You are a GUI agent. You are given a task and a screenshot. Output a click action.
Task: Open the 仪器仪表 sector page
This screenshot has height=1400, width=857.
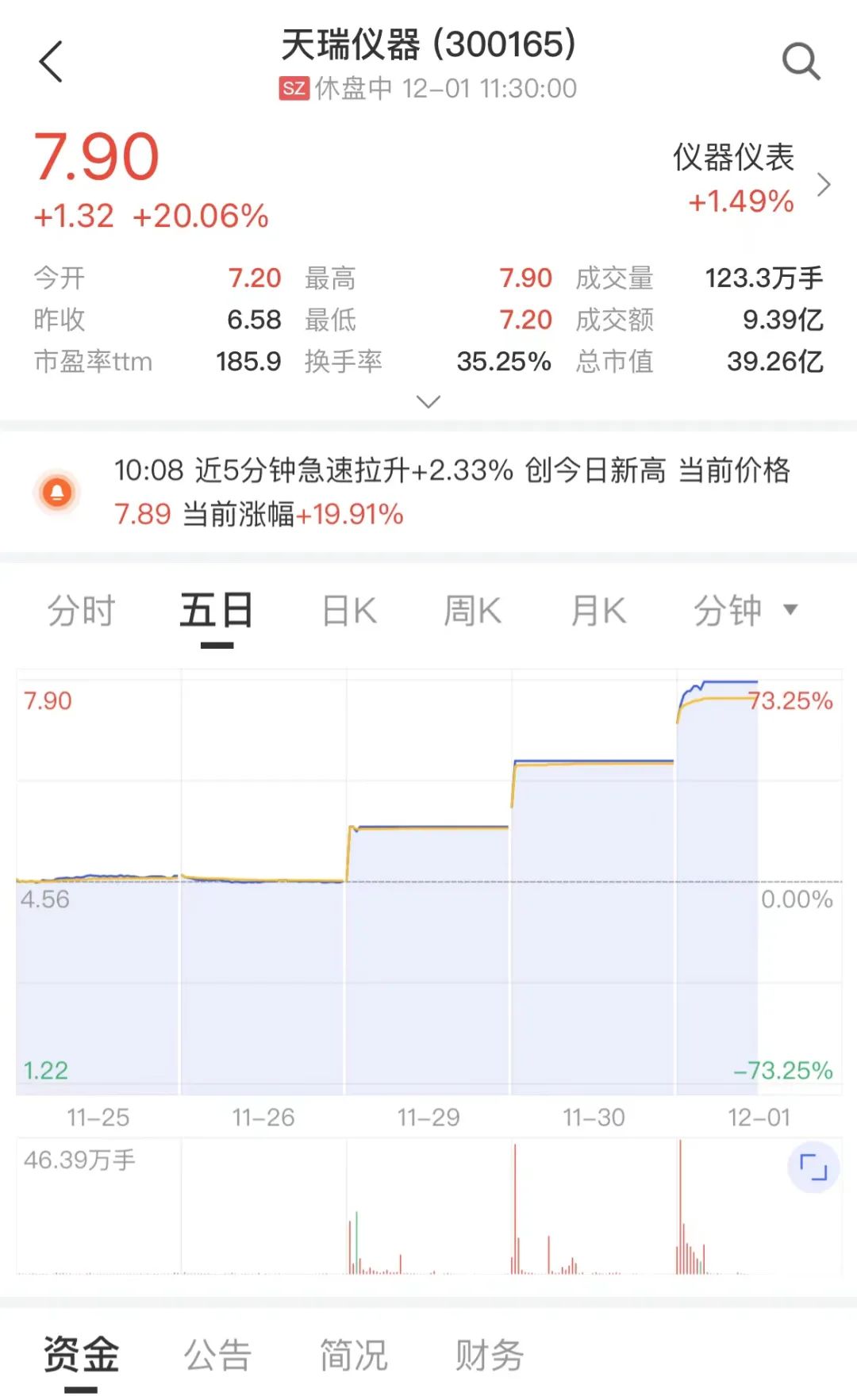click(750, 180)
